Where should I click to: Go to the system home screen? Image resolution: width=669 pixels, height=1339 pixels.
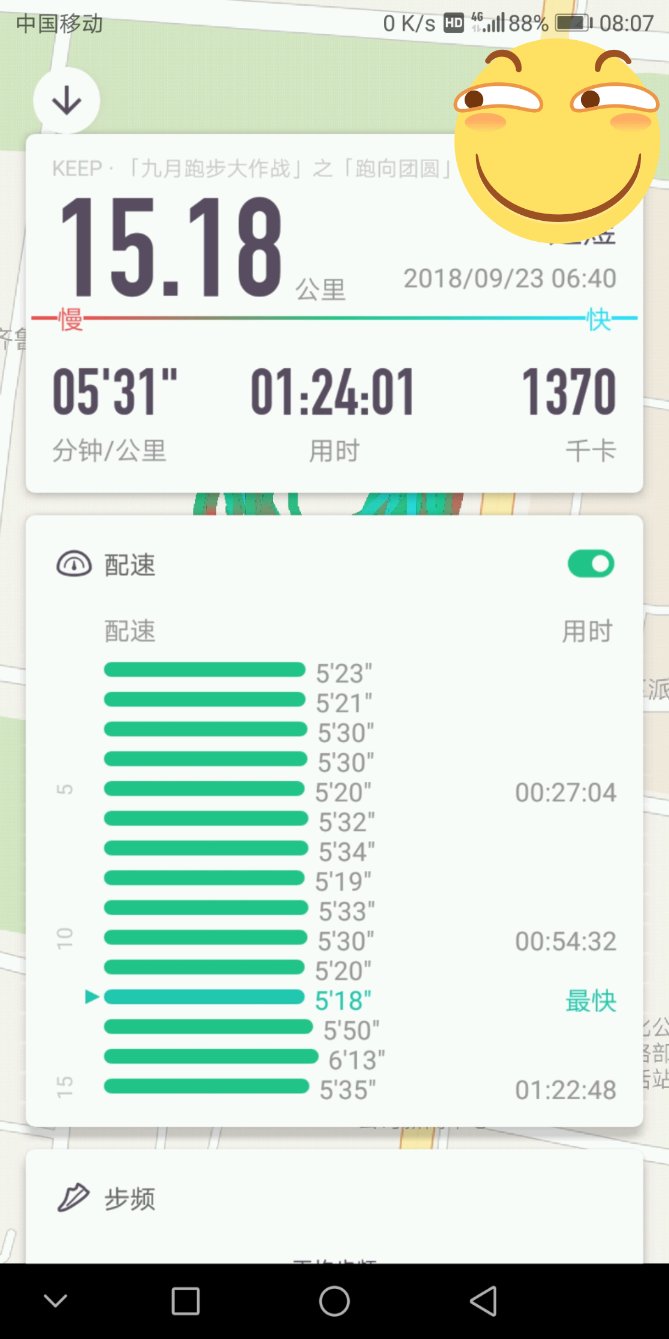334,1300
